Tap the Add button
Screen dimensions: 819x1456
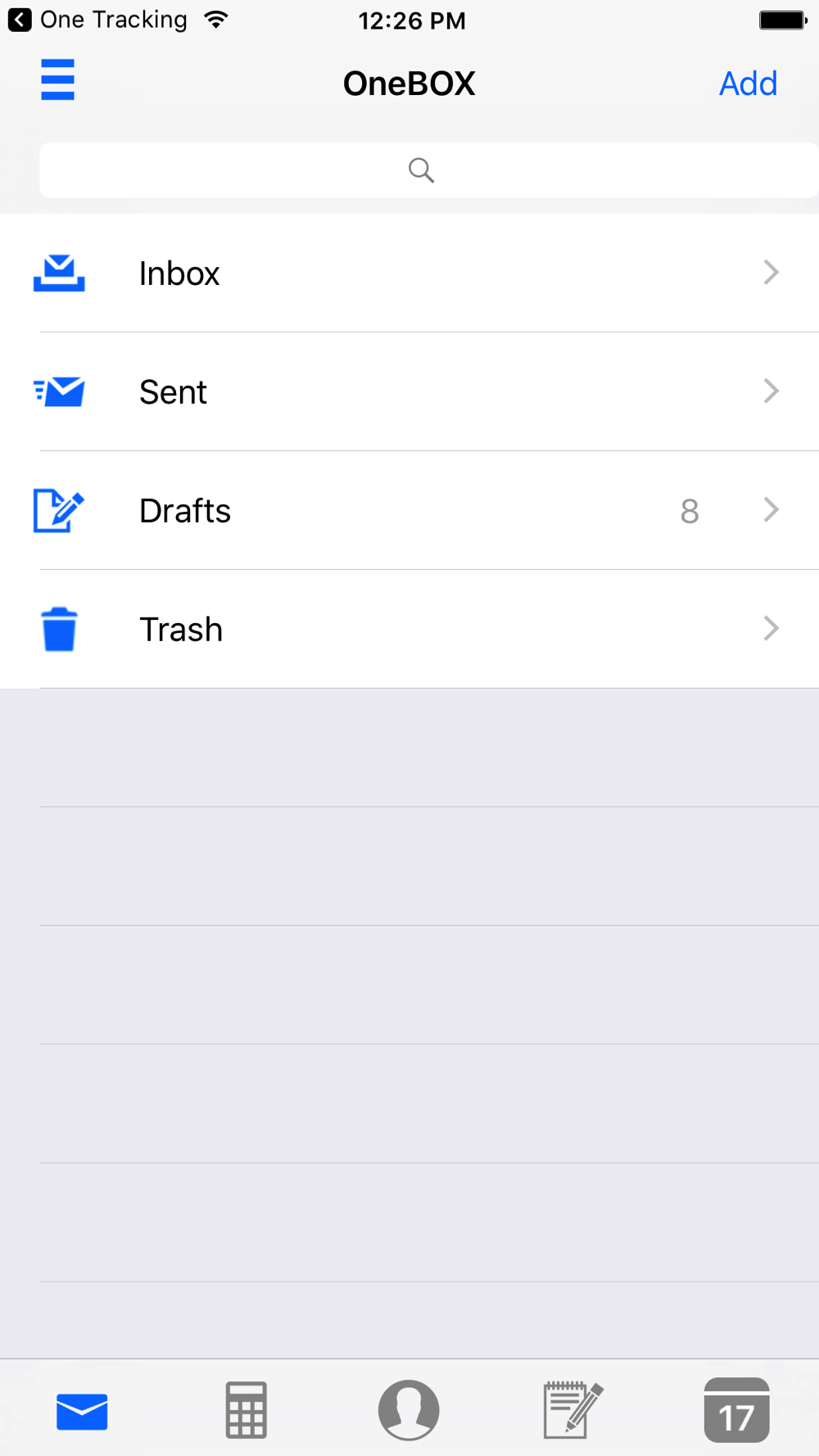(748, 84)
